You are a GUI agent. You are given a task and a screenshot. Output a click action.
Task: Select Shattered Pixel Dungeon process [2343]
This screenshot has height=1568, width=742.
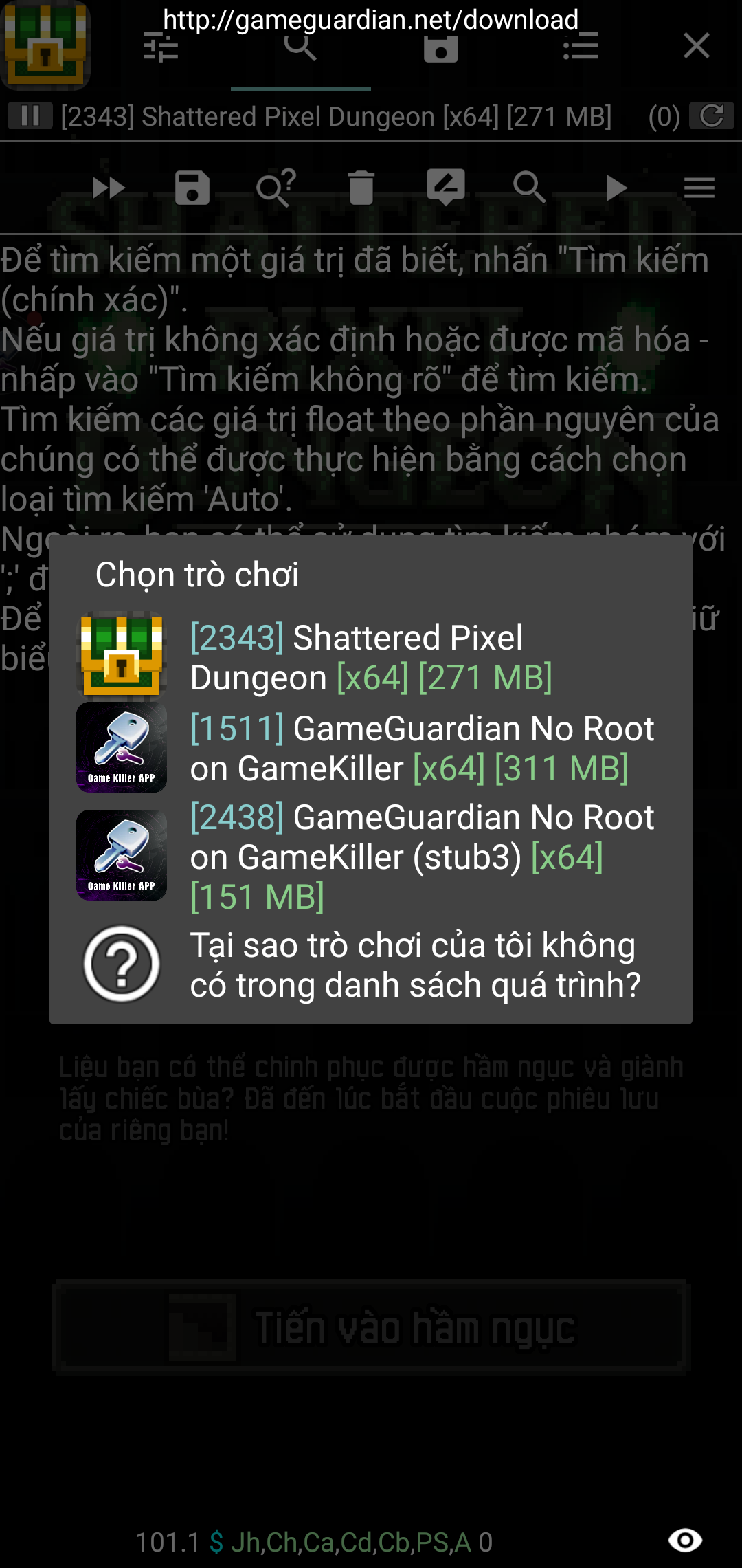pyautogui.click(x=371, y=657)
